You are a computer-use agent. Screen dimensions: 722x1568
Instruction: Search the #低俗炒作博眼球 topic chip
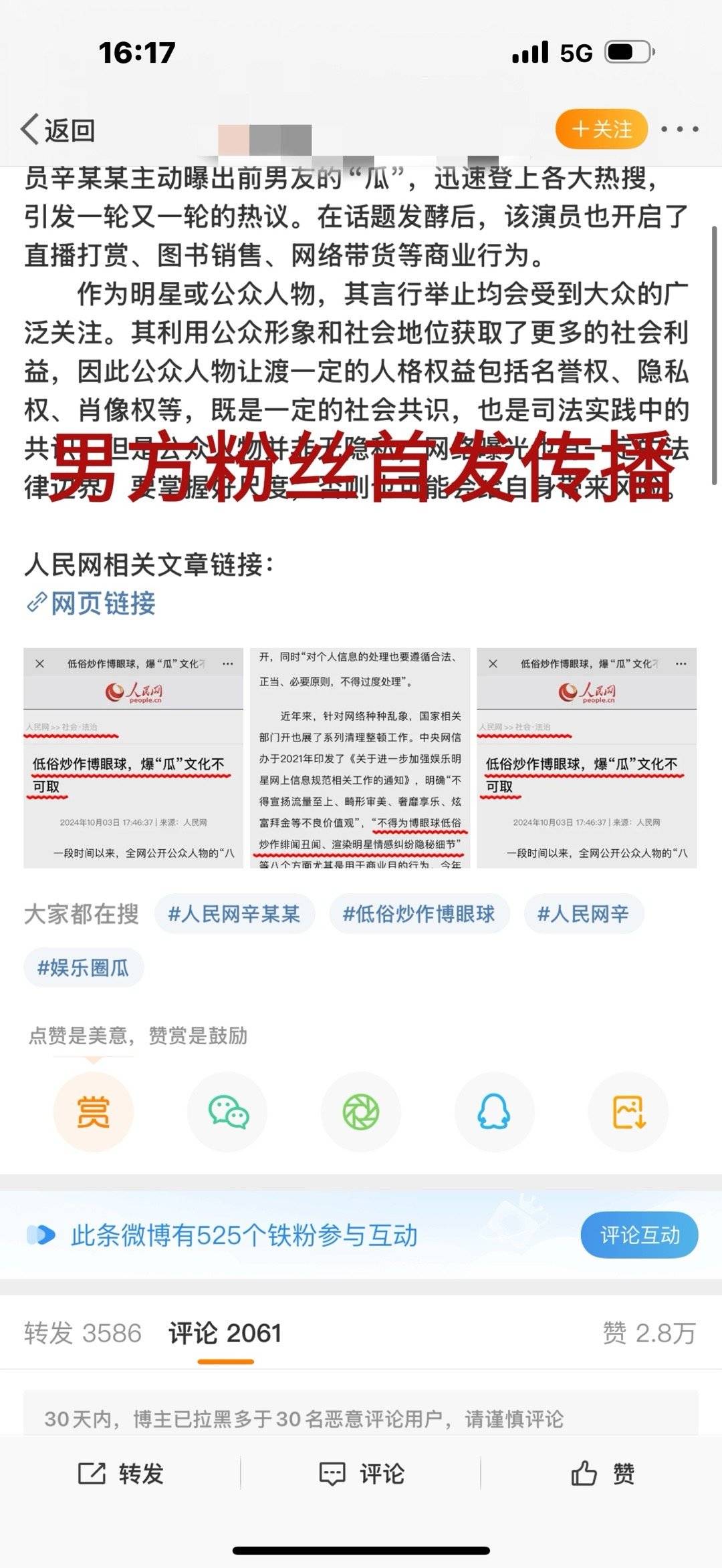(x=418, y=913)
